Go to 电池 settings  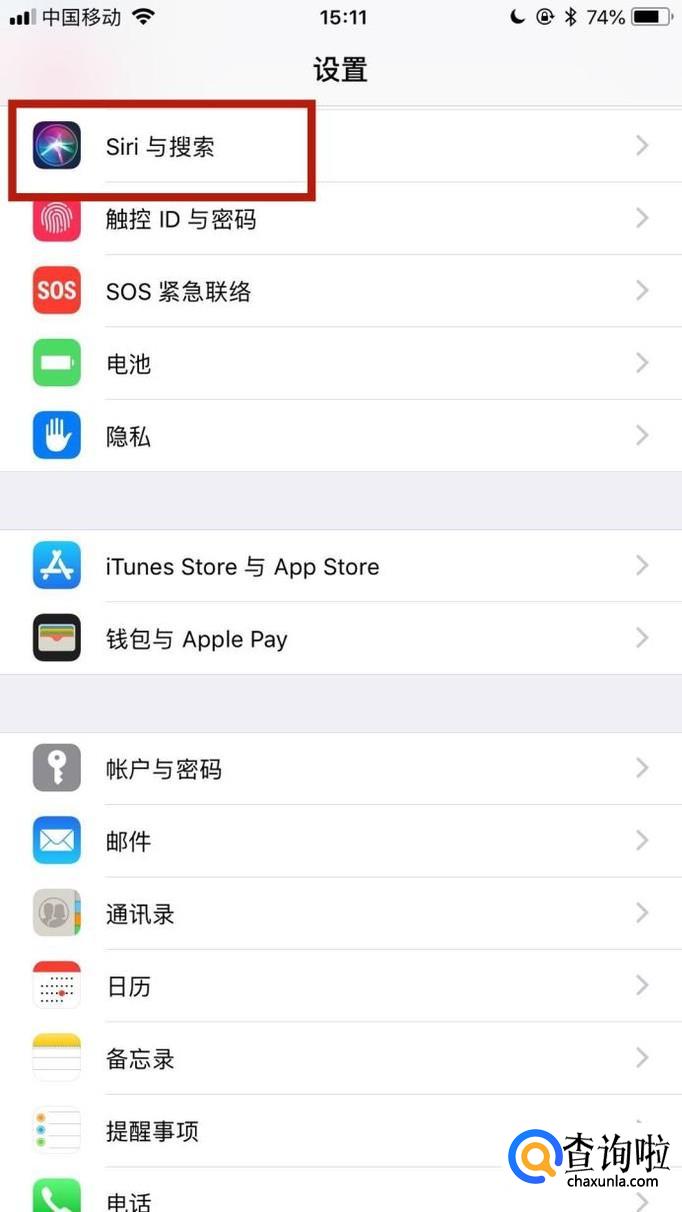[x=128, y=364]
